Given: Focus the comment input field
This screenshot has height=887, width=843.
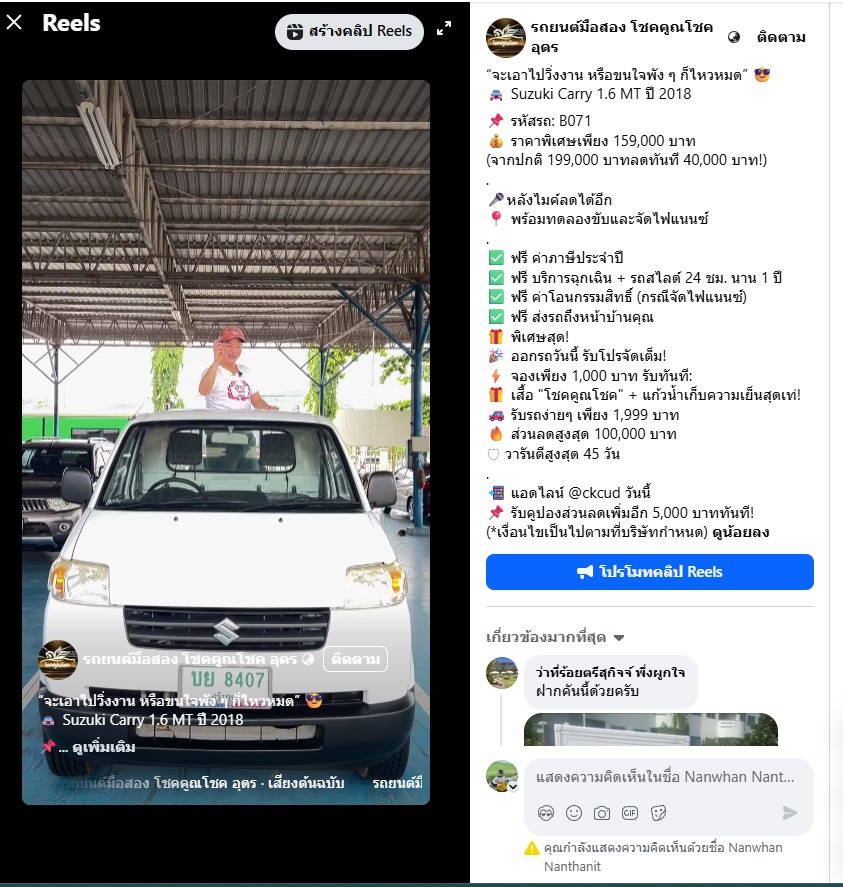Looking at the screenshot, I should tap(665, 777).
